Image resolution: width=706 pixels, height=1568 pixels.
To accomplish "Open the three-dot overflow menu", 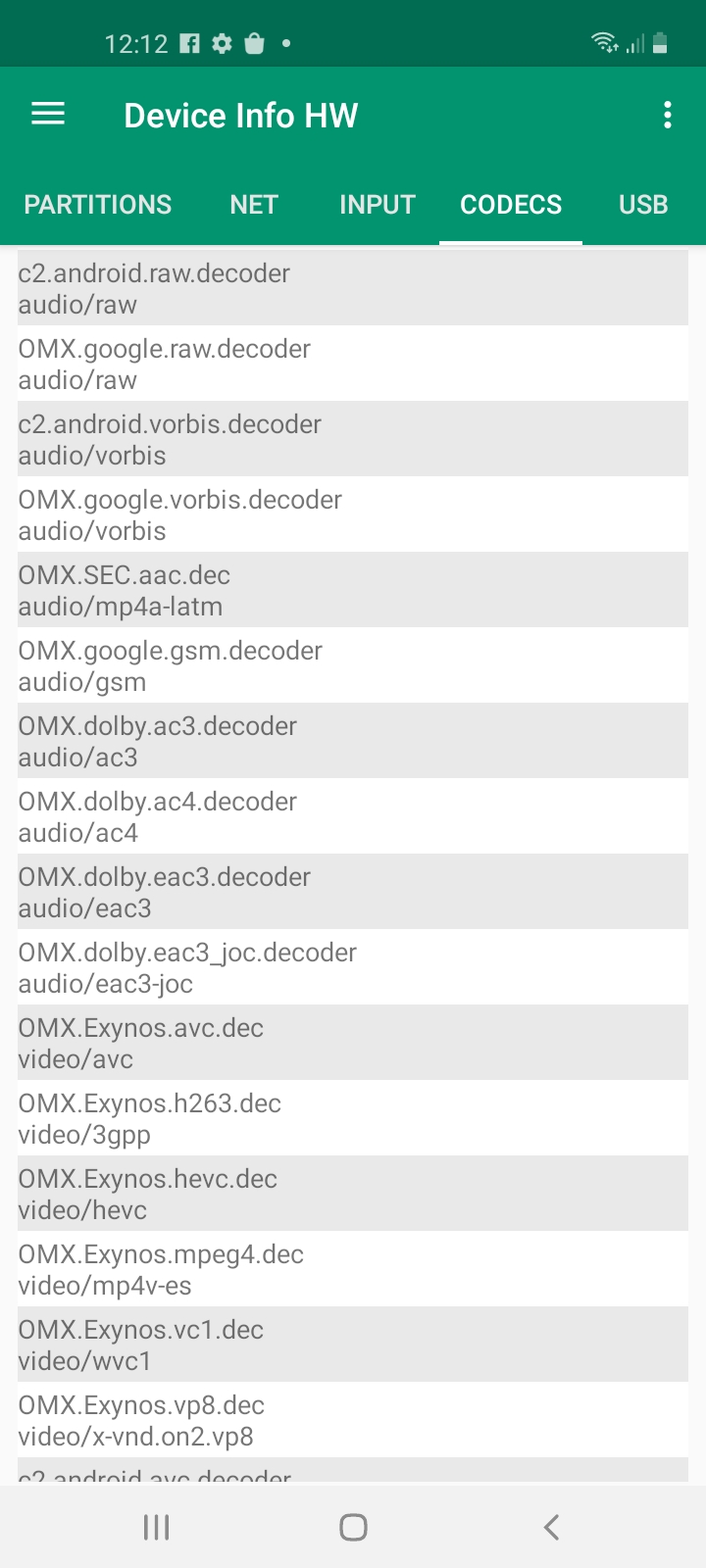I will click(x=668, y=115).
